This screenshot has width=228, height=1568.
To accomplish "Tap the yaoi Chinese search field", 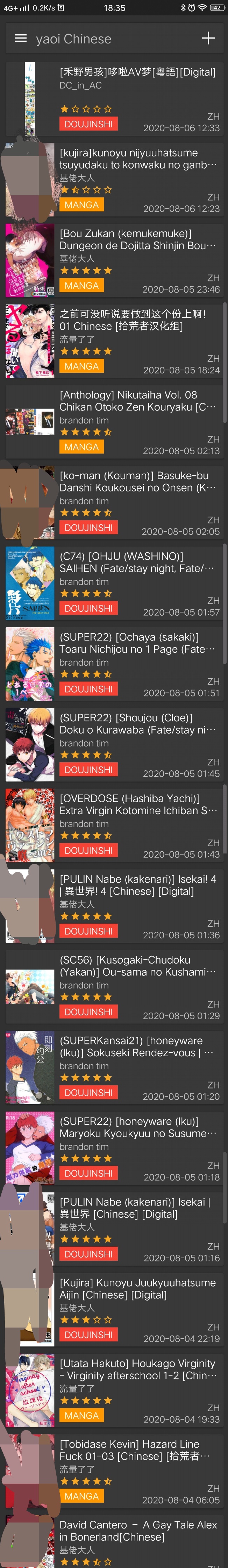I will click(x=109, y=39).
